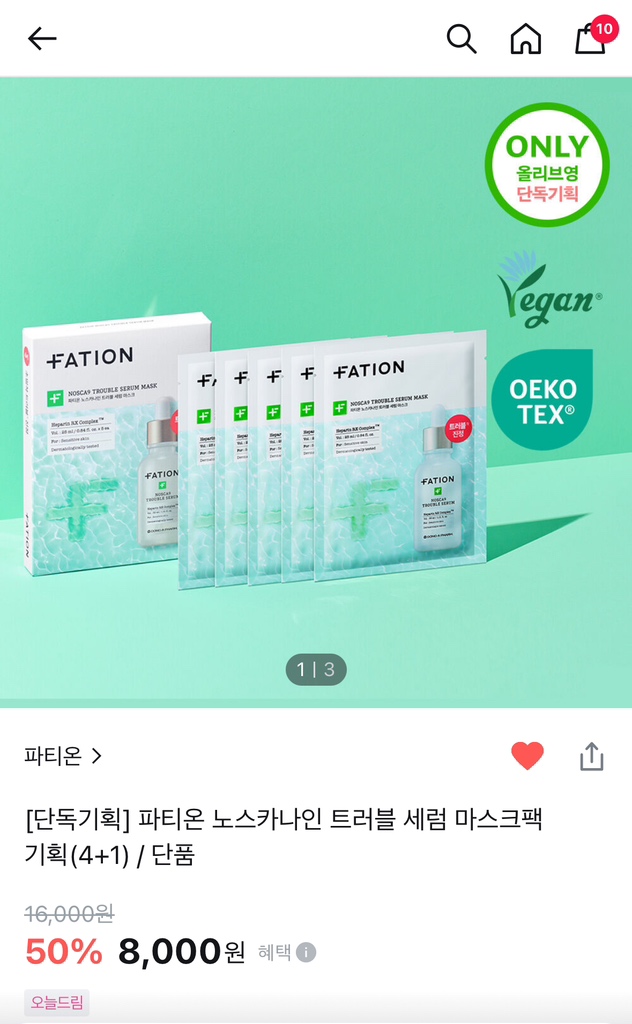Go back using the arrow icon
Image resolution: width=632 pixels, height=1024 pixels.
point(42,39)
